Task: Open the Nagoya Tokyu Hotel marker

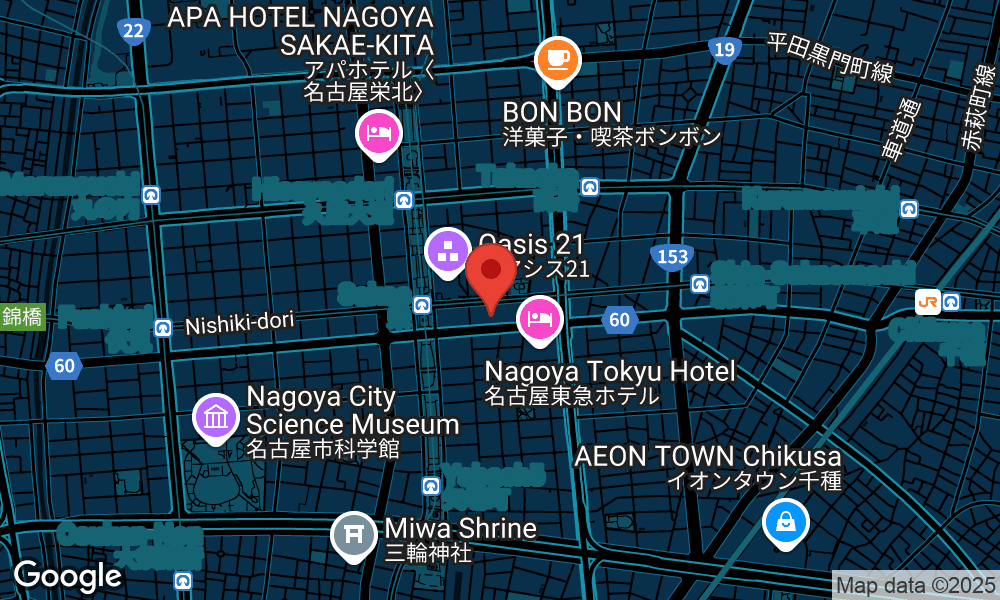Action: [x=540, y=320]
